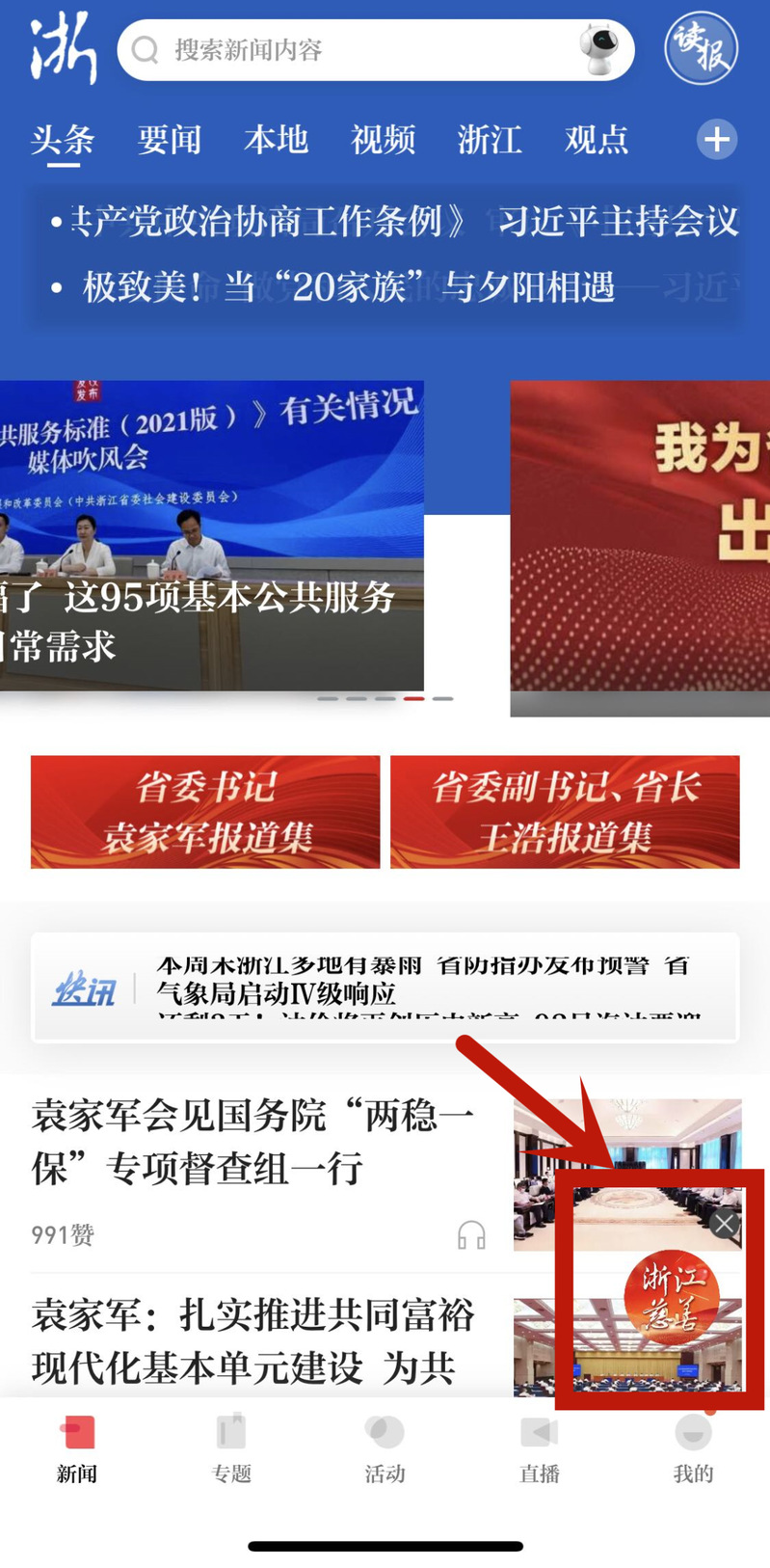Select the 视频 tab

383,140
